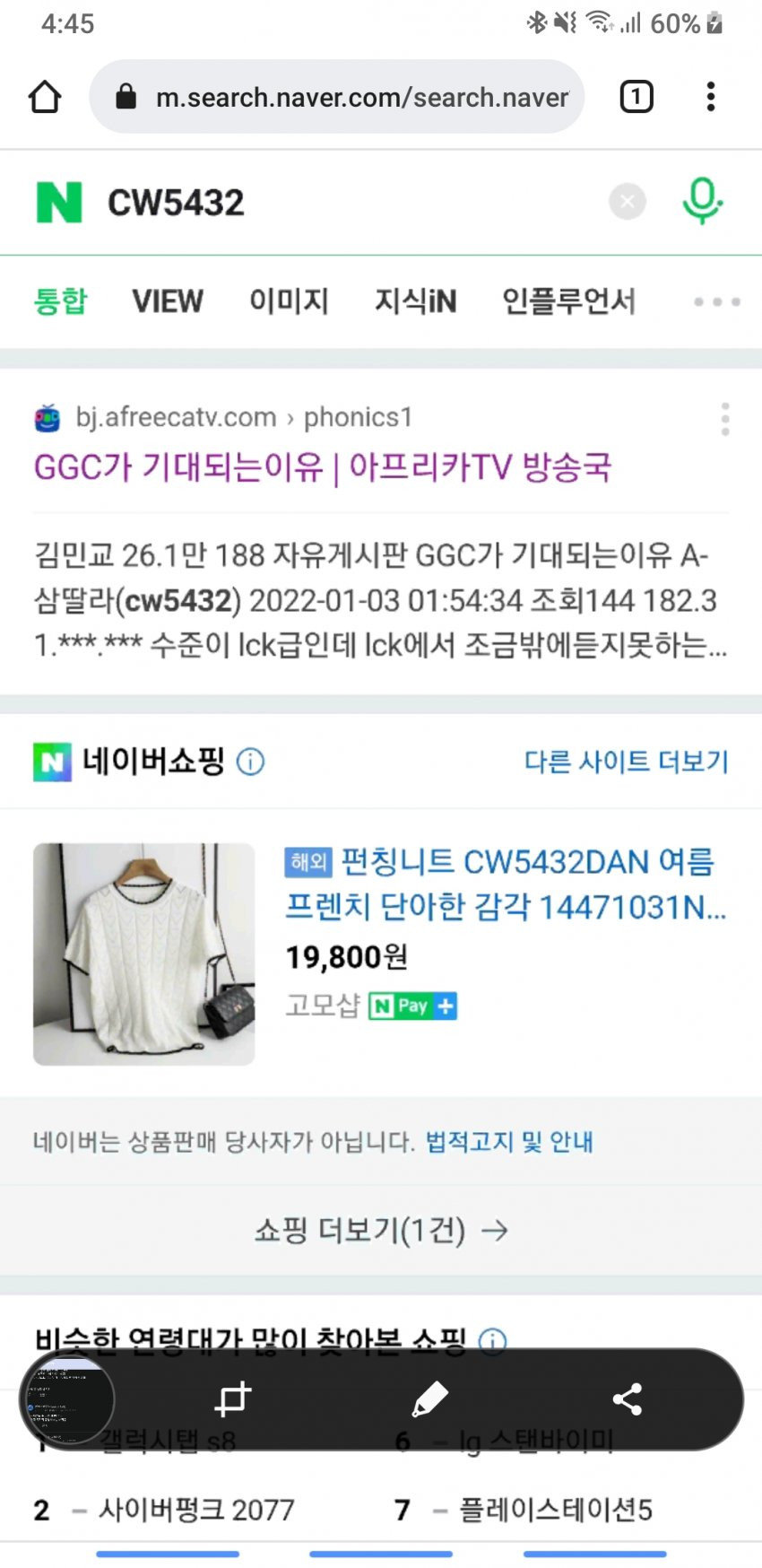Image resolution: width=762 pixels, height=1568 pixels.
Task: Switch to the VIEW tab
Action: 168,301
